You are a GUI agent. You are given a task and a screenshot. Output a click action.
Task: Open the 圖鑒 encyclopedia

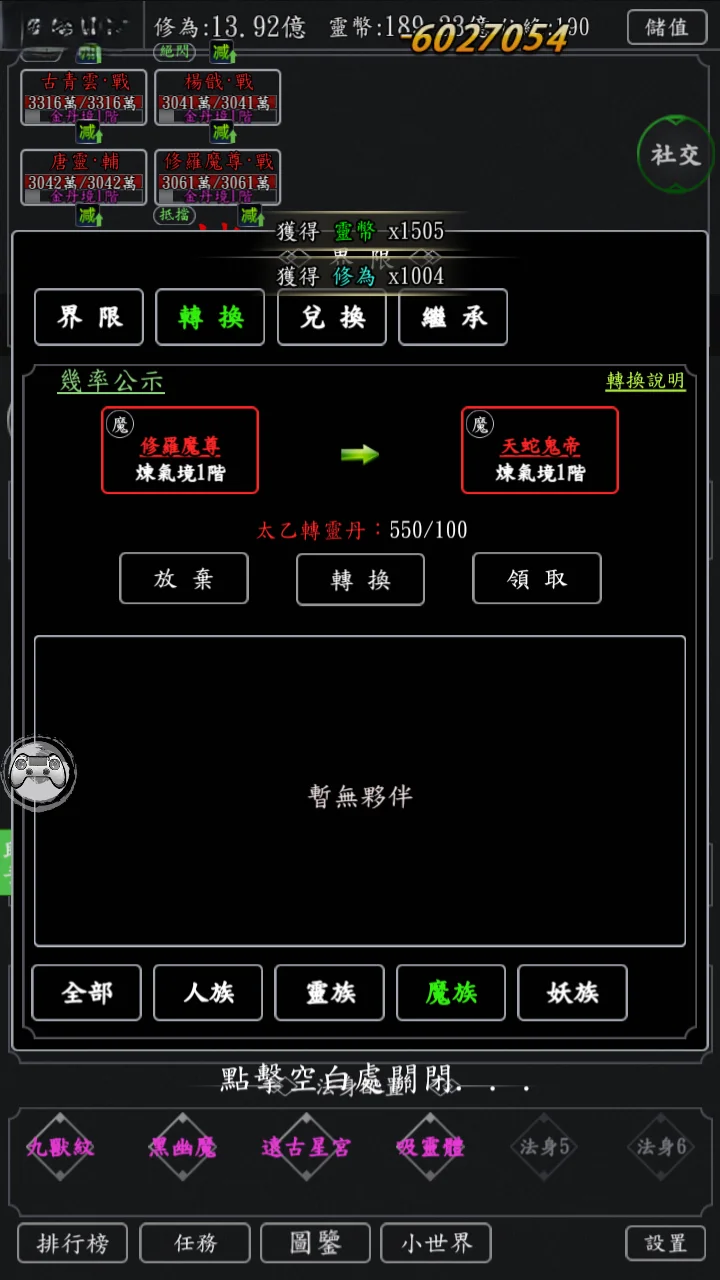pos(315,1243)
